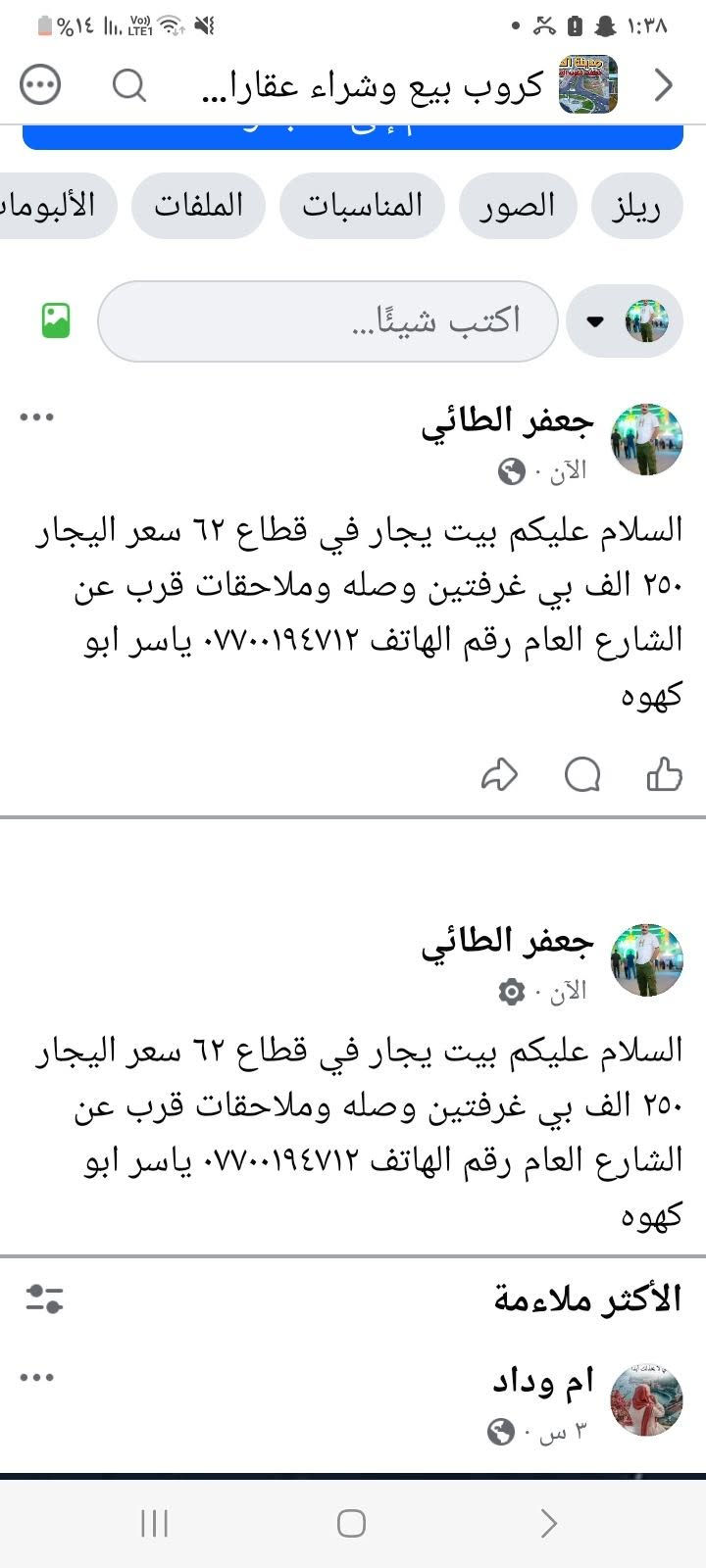Switch to the الملفات chip
The height and width of the screenshot is (1568, 706).
coord(198,206)
